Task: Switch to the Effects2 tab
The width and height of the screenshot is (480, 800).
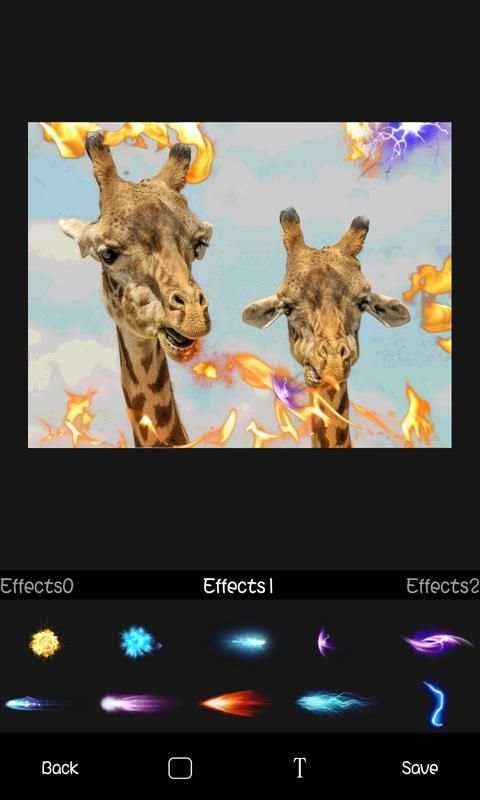Action: (443, 586)
